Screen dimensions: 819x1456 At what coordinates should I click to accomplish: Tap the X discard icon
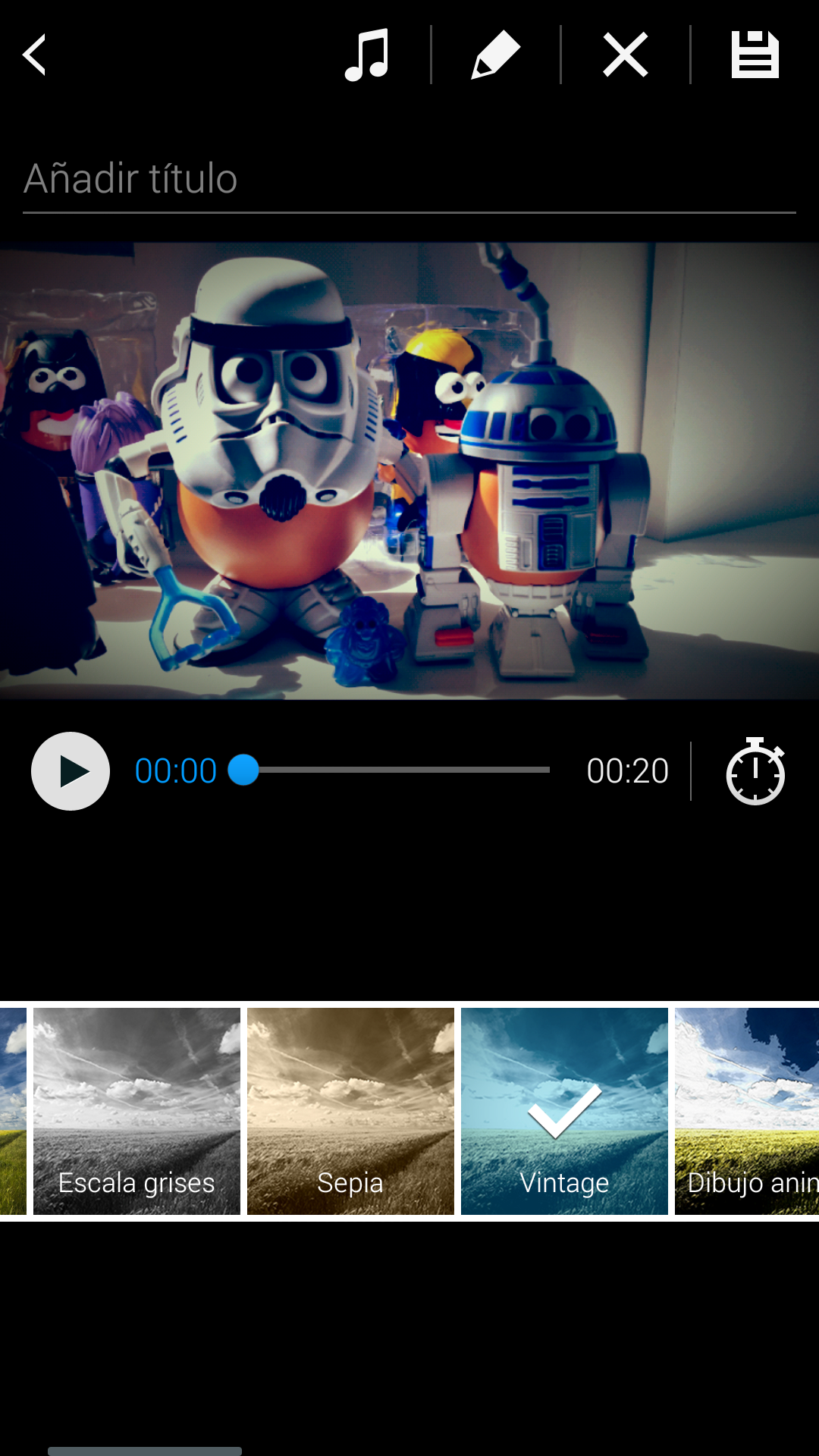tap(626, 55)
